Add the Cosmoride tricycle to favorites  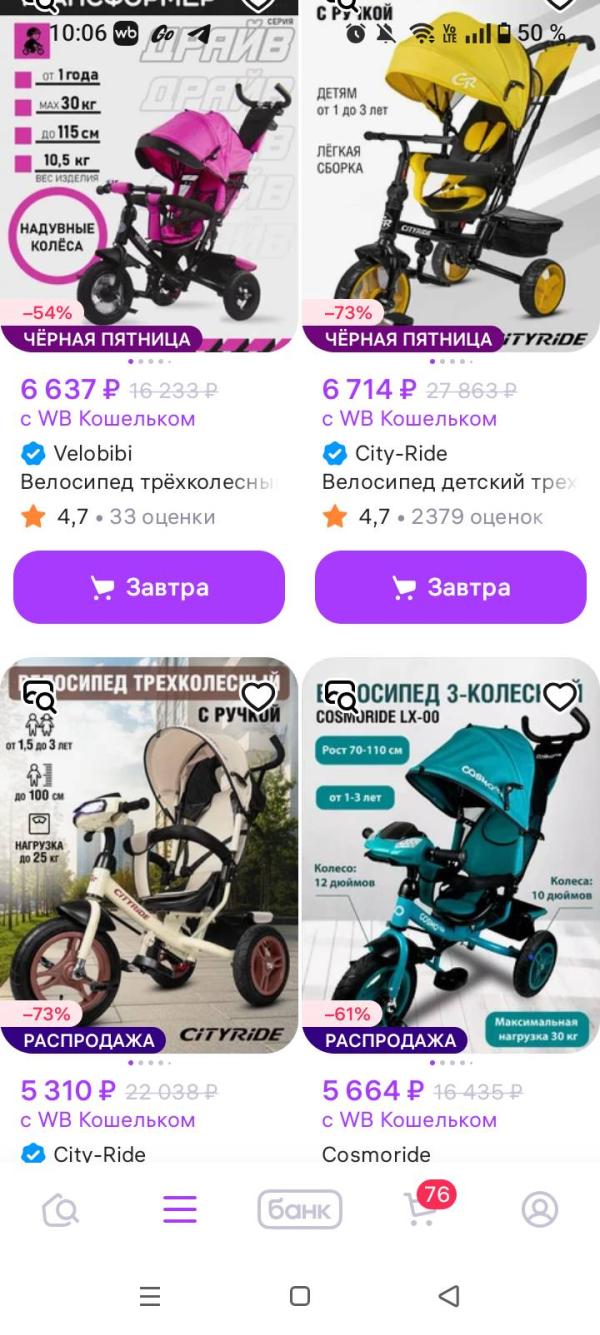tap(559, 696)
